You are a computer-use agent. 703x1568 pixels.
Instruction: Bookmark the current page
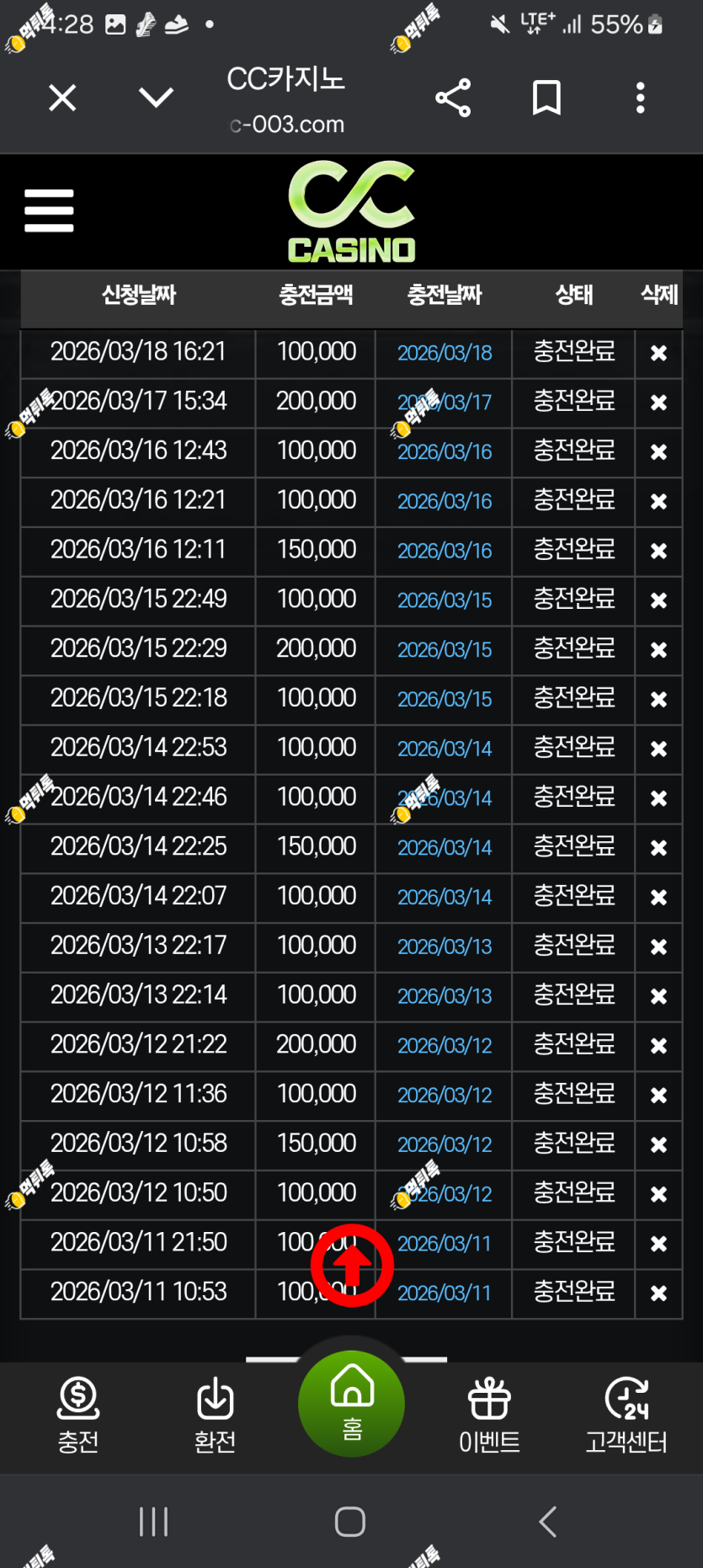546,98
